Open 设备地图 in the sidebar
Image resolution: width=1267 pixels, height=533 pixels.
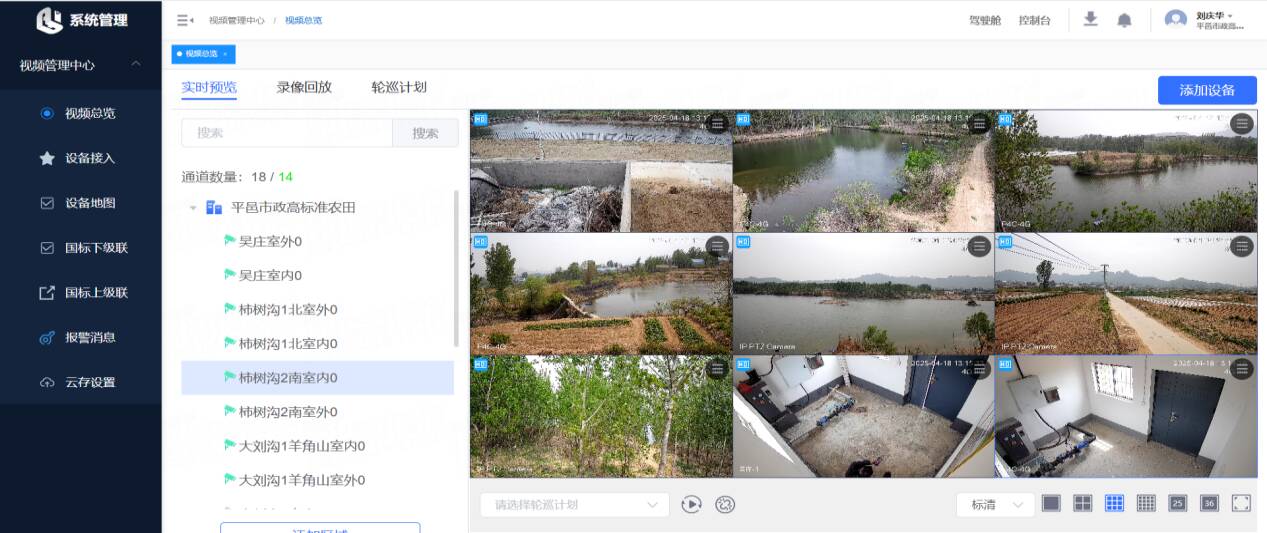[x=90, y=203]
